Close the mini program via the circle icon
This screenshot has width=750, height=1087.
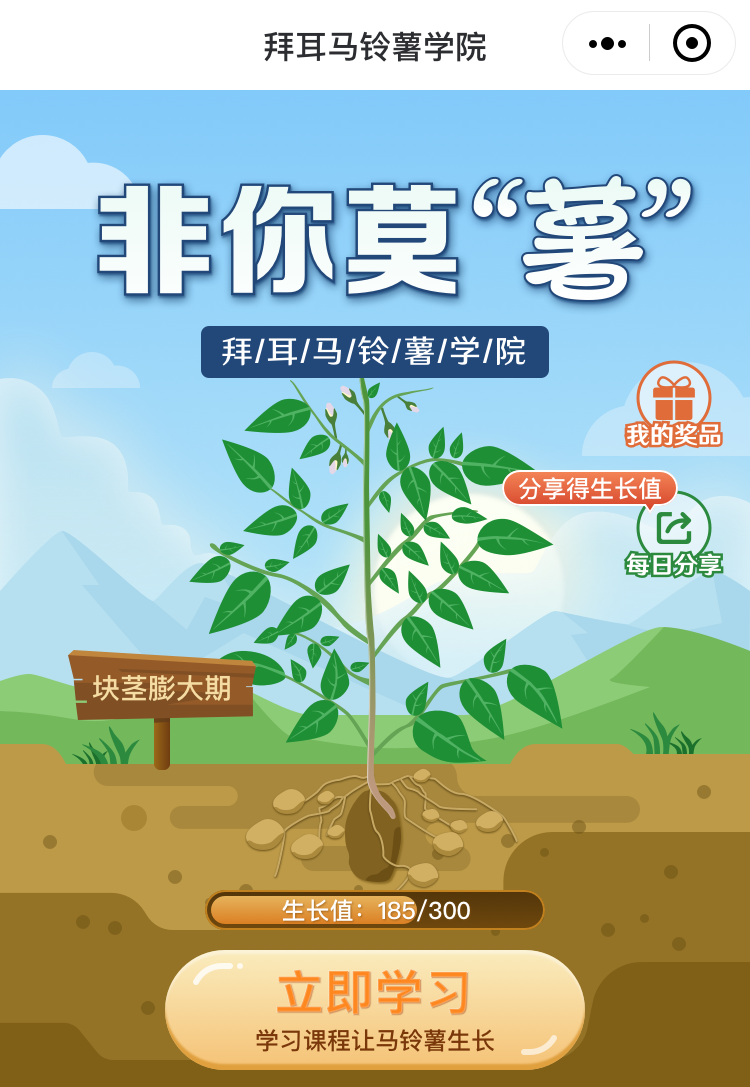(691, 44)
